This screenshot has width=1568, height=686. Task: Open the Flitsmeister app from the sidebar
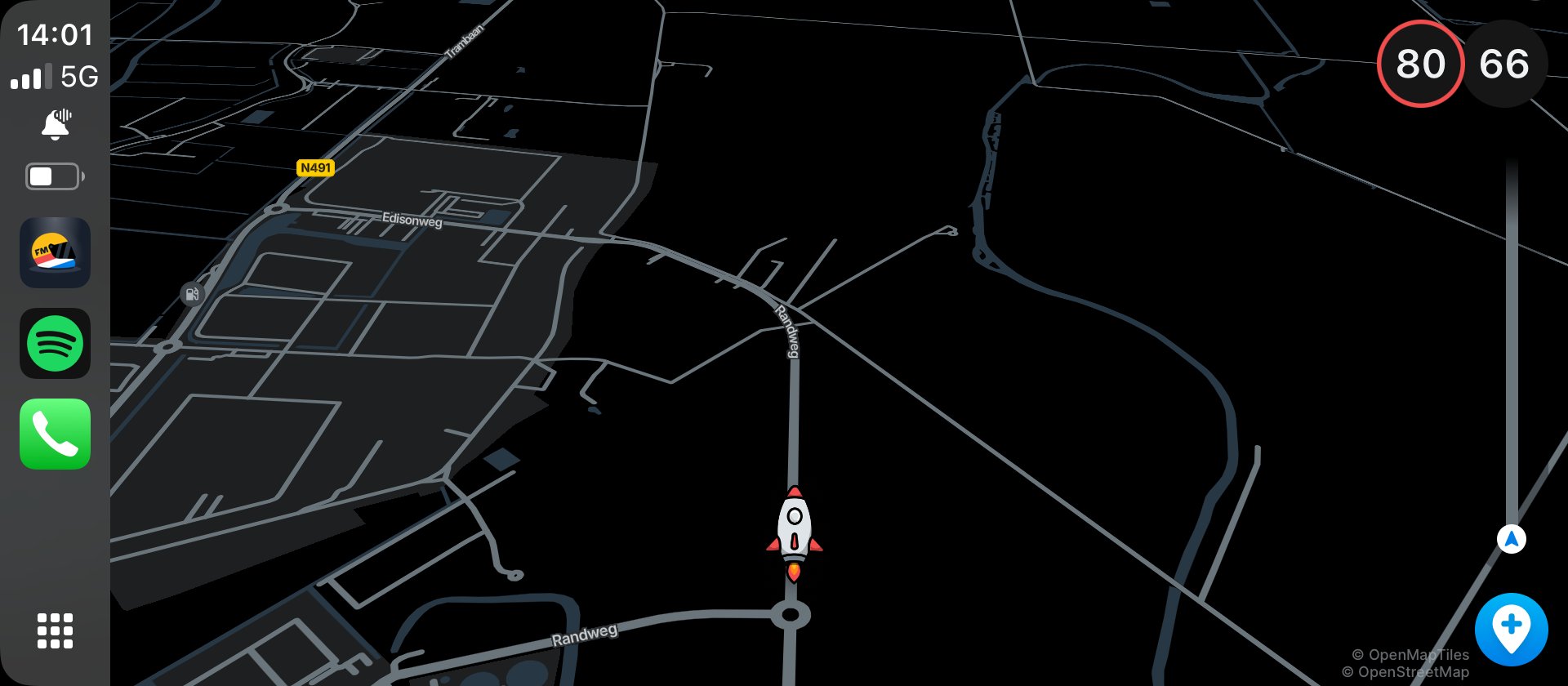pyautogui.click(x=55, y=252)
